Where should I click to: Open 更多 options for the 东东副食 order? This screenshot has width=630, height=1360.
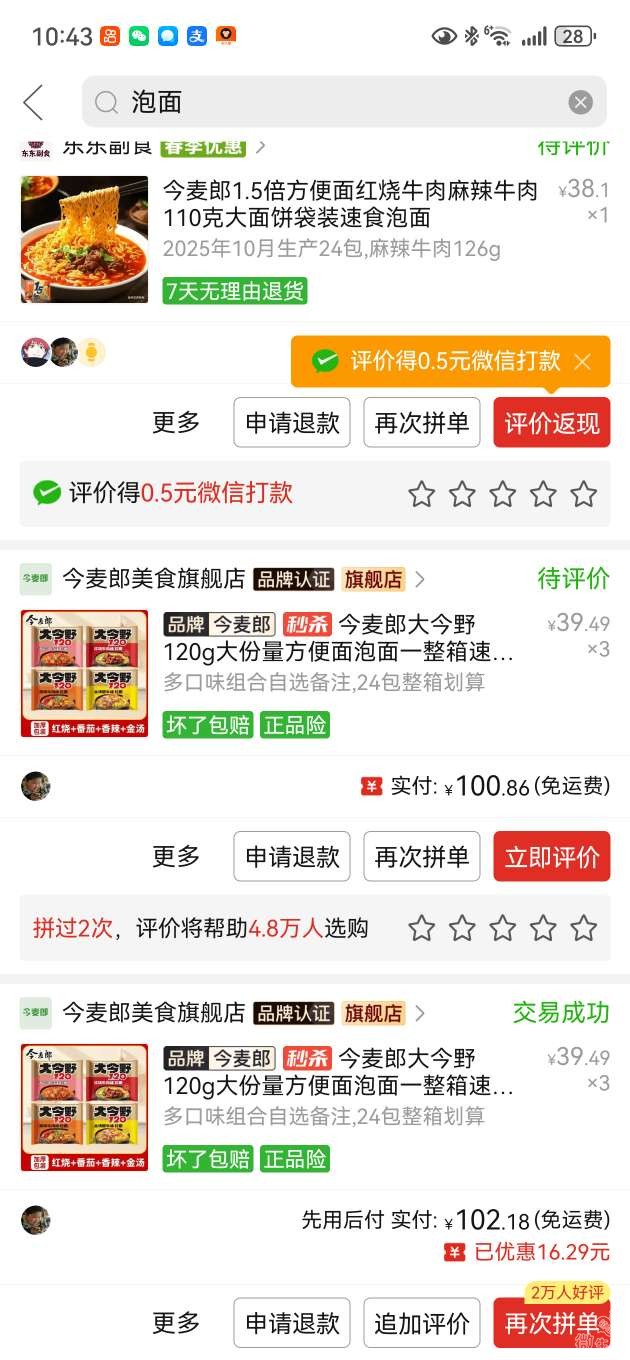pyautogui.click(x=176, y=423)
